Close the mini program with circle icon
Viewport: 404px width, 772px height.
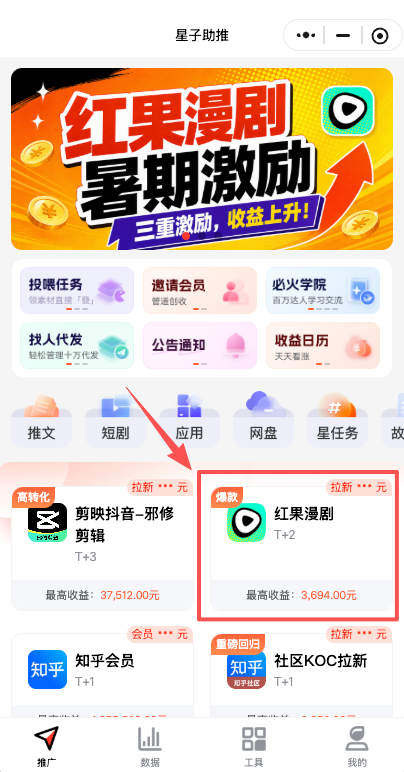380,35
